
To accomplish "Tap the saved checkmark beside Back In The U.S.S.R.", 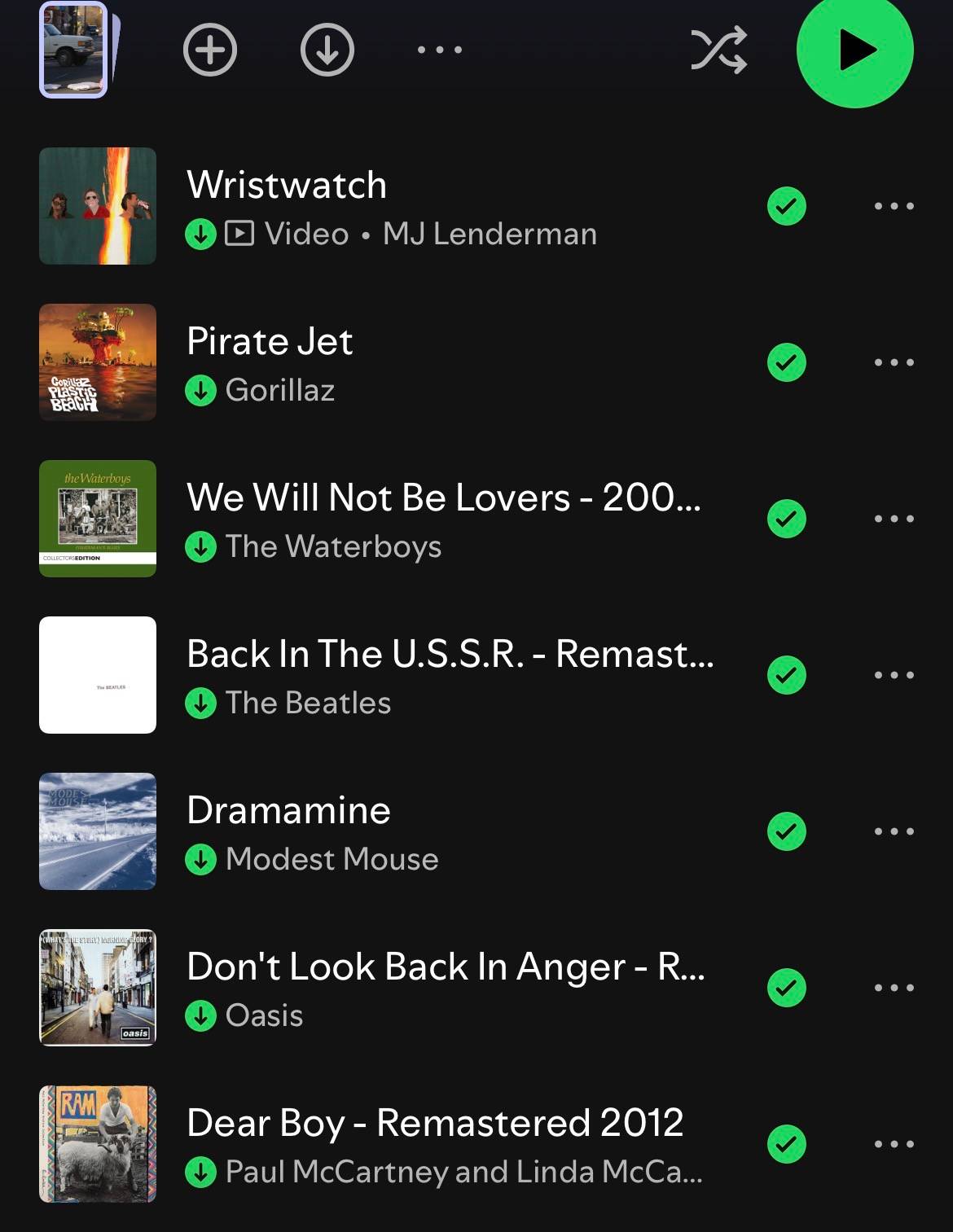I will click(787, 675).
